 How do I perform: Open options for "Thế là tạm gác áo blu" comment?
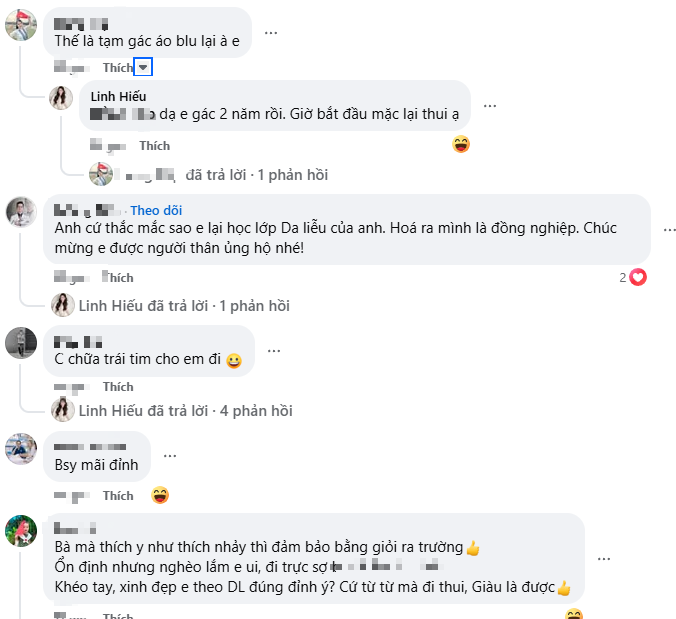click(272, 32)
